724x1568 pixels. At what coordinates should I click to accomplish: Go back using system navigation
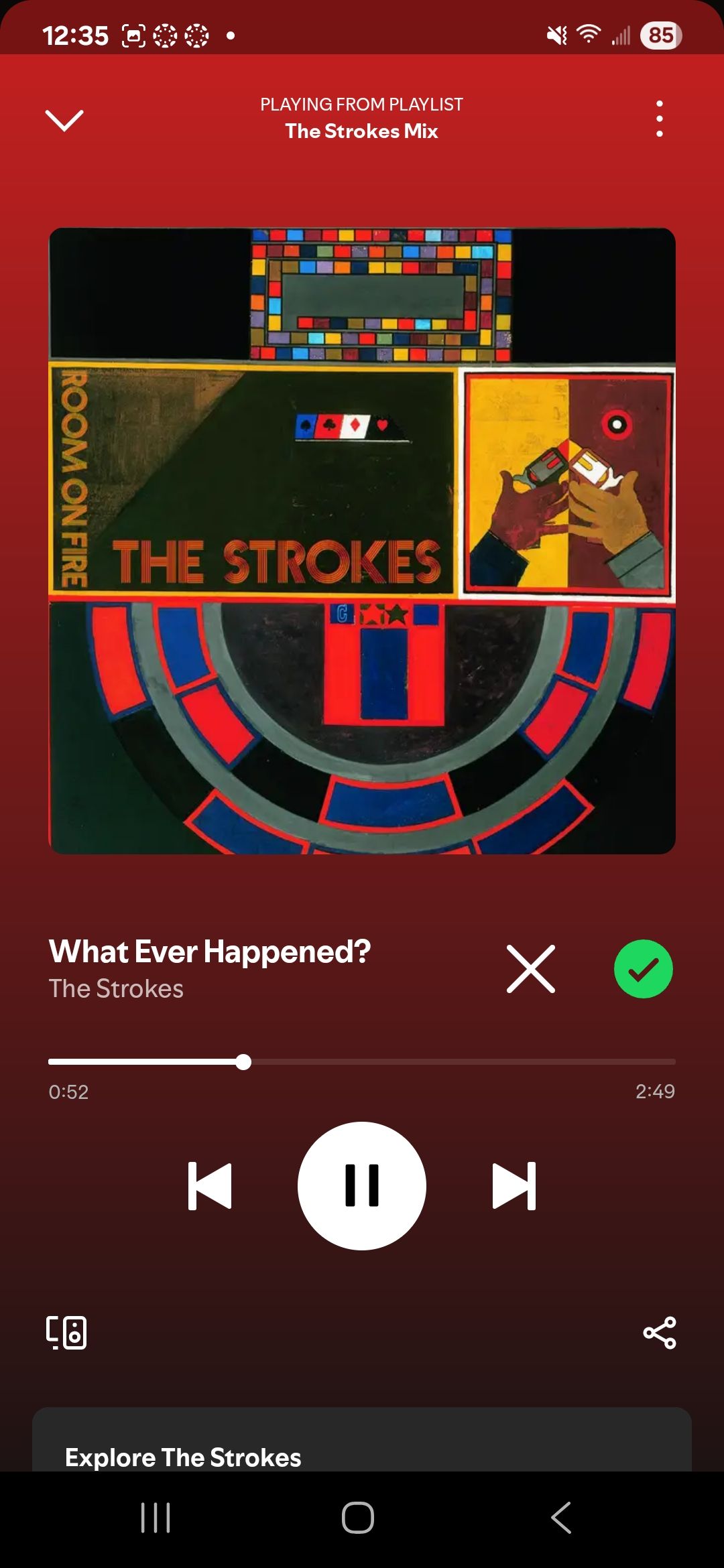(x=560, y=1518)
